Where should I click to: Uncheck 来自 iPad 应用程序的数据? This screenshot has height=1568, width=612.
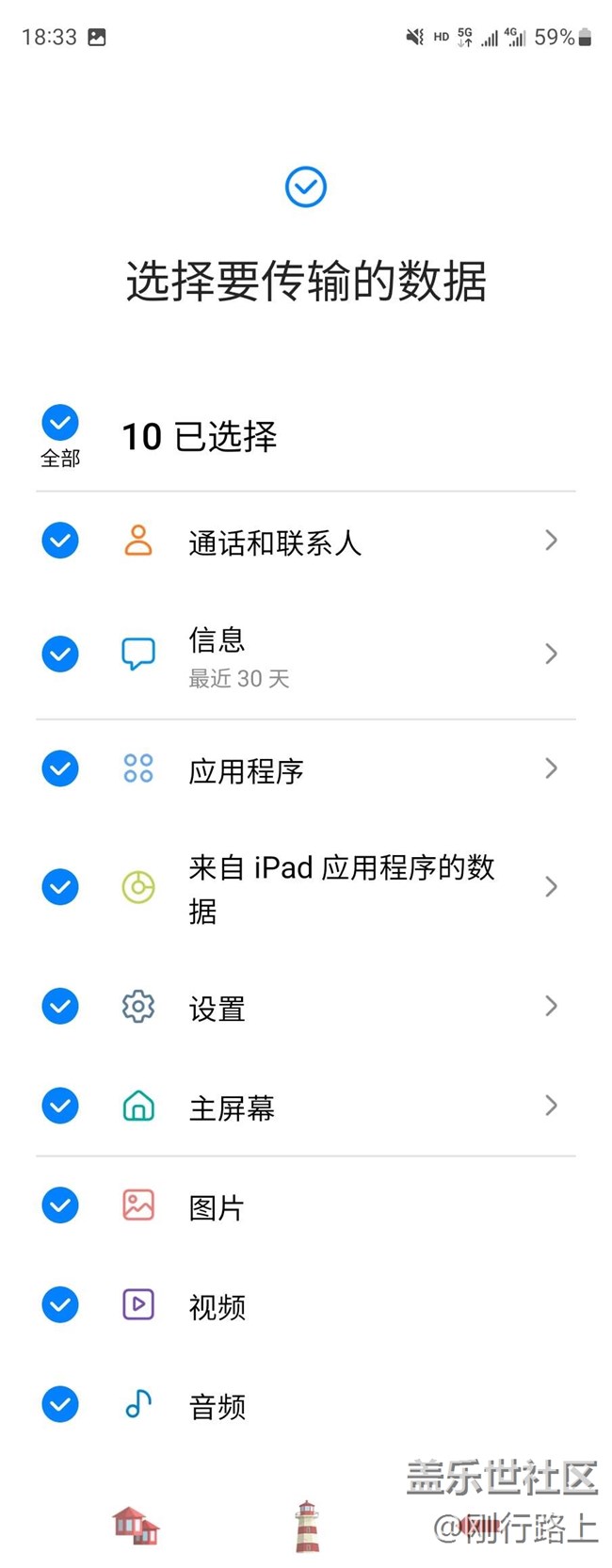[60, 887]
